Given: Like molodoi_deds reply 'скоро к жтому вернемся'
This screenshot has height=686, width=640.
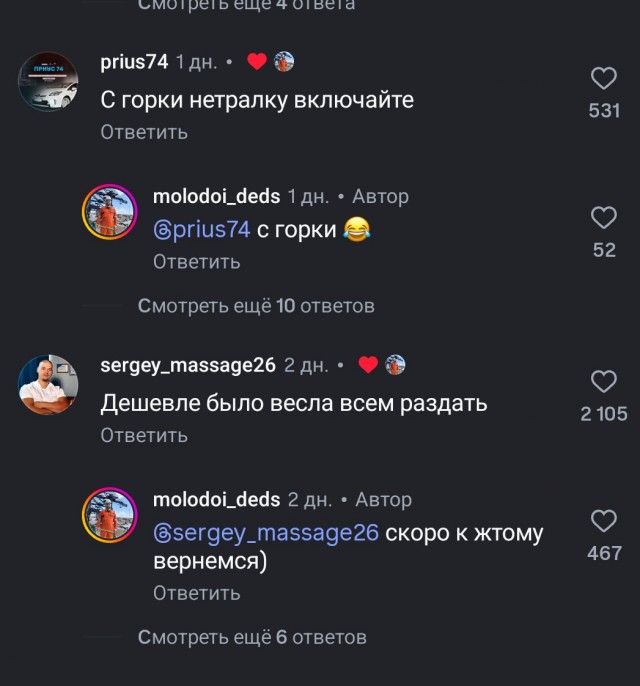Looking at the screenshot, I should point(604,521).
